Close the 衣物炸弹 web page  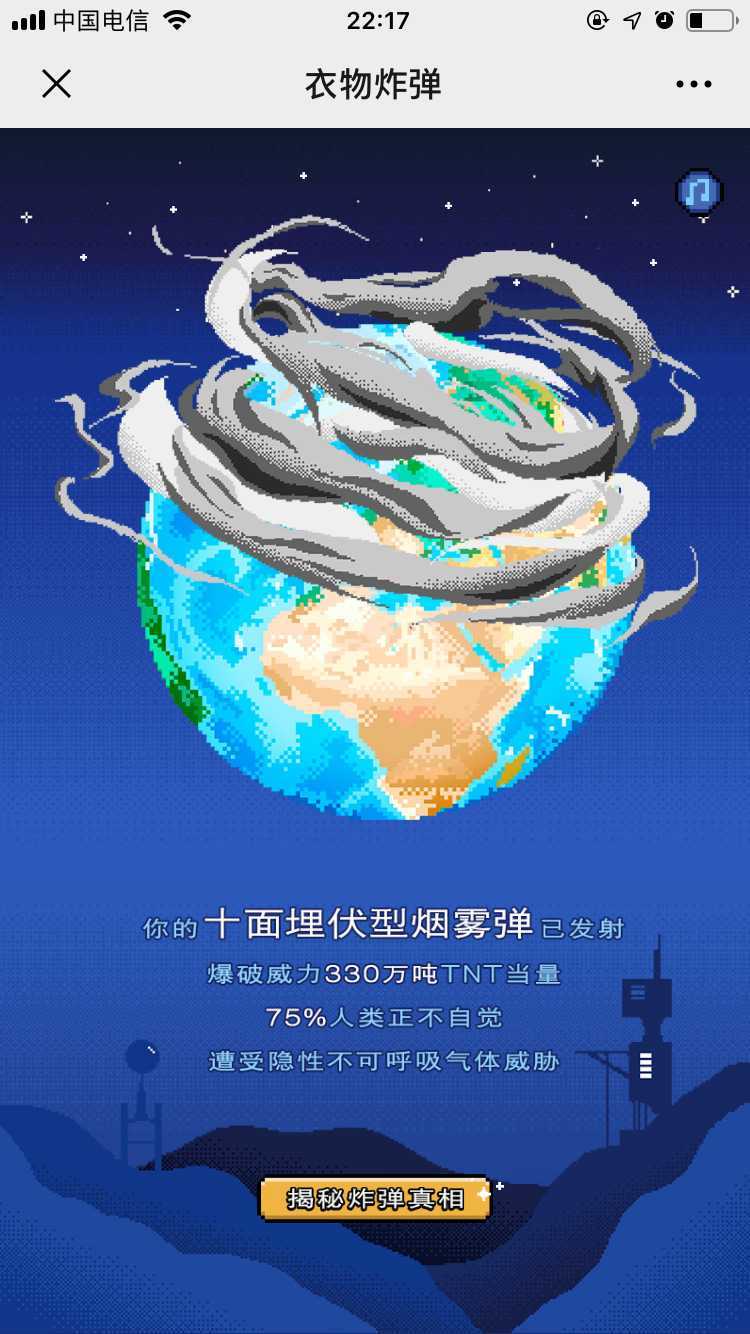[x=57, y=84]
